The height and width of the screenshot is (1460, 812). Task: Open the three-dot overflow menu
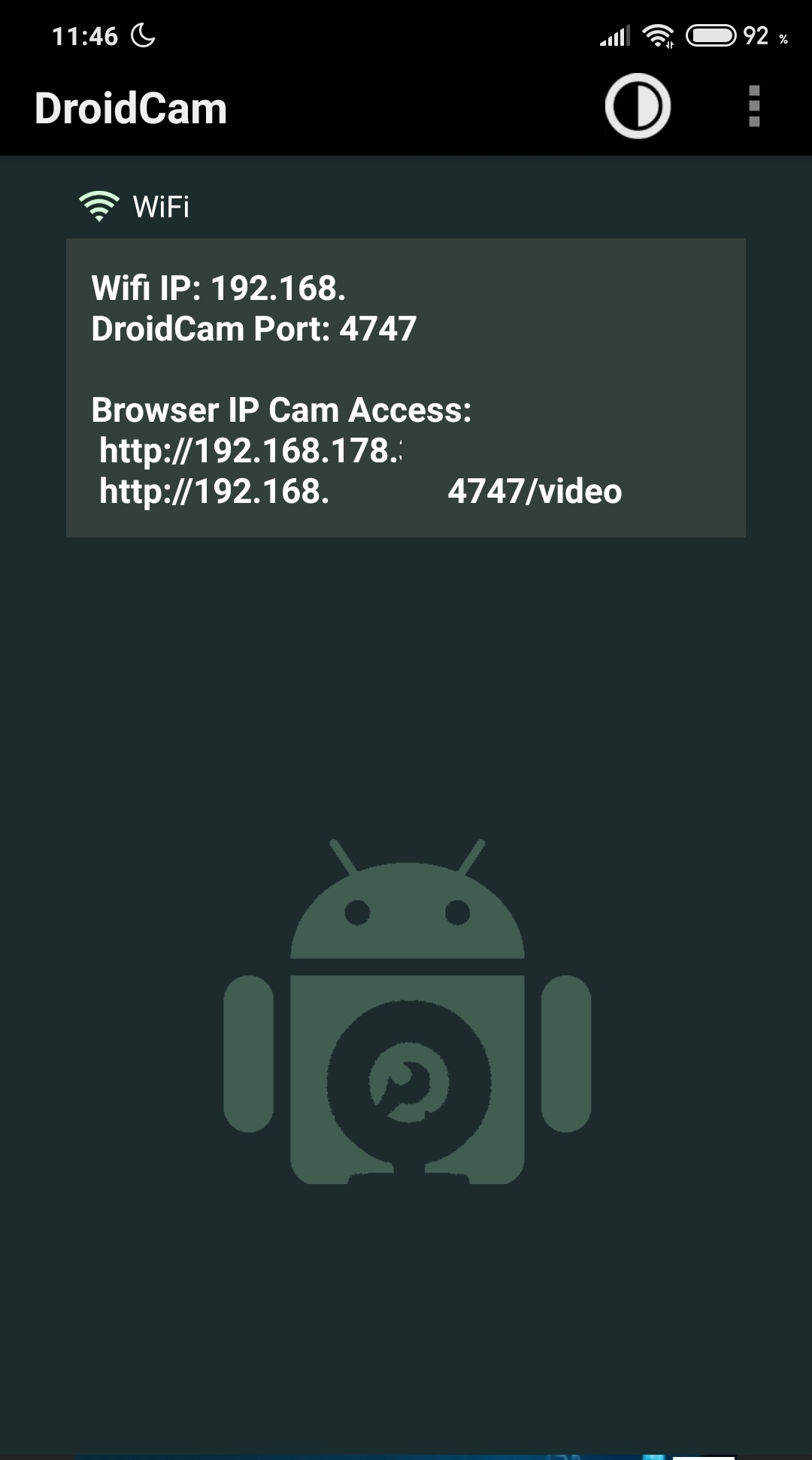pyautogui.click(x=754, y=106)
